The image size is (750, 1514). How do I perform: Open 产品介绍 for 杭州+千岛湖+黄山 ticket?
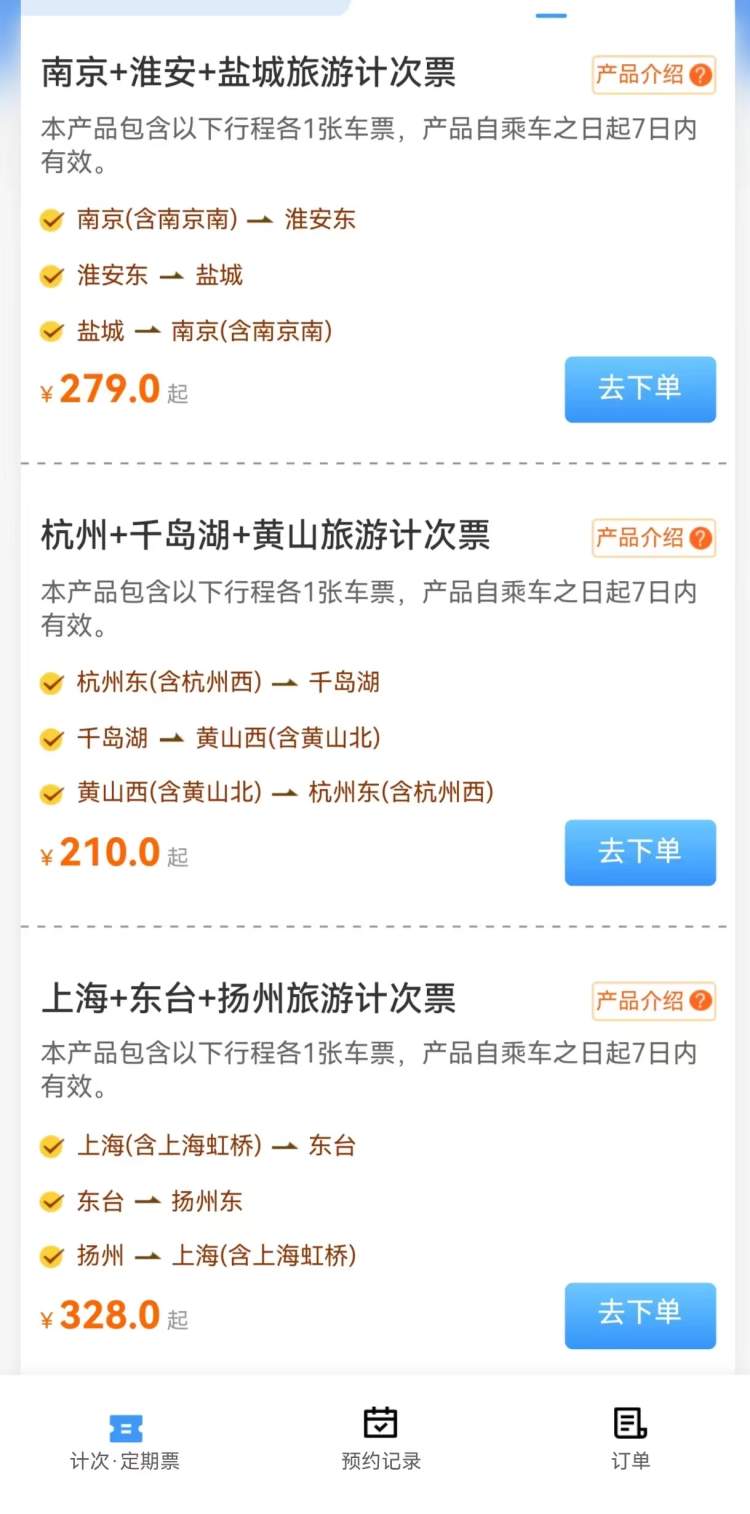coord(653,538)
